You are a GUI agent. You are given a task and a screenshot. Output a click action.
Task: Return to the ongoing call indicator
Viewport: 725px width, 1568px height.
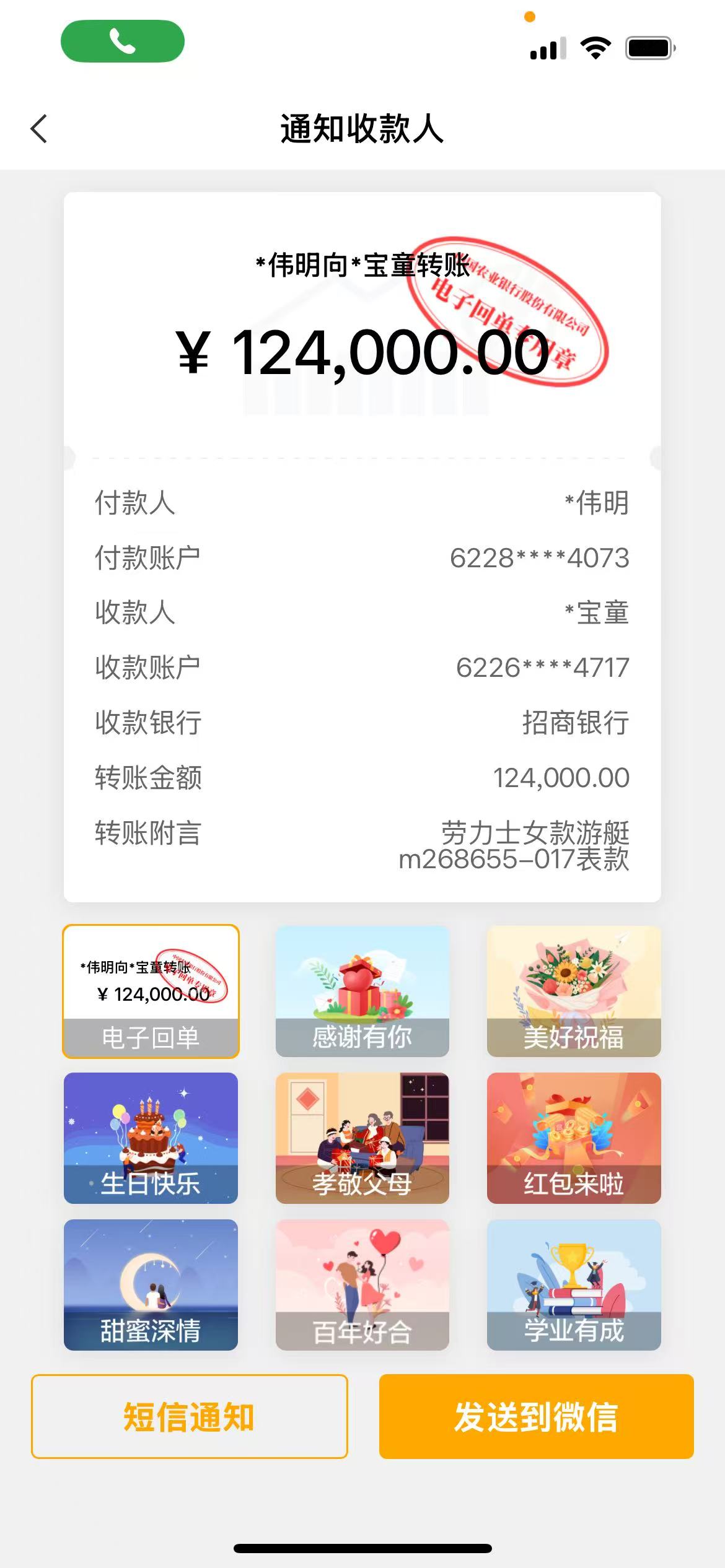123,41
